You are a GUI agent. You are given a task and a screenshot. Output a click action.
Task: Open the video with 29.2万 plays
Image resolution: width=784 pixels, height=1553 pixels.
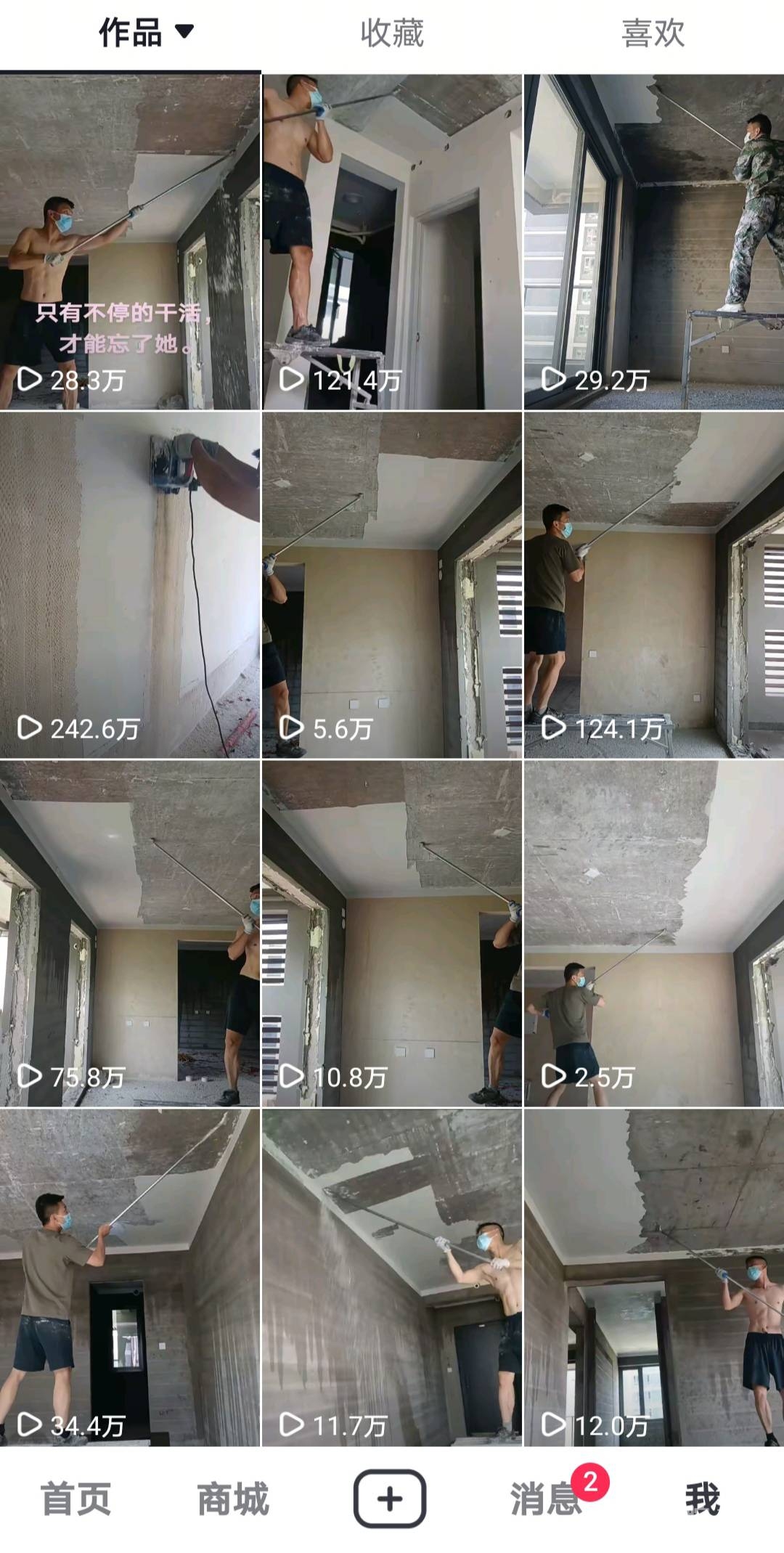tap(653, 242)
